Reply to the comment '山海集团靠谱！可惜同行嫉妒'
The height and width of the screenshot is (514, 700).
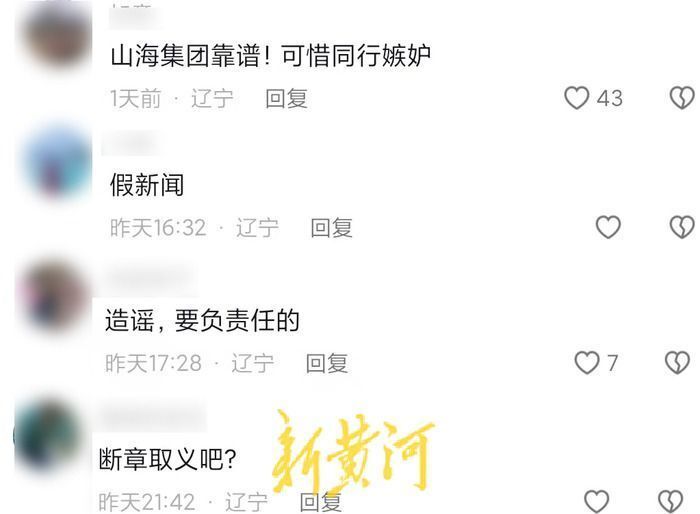pyautogui.click(x=286, y=98)
